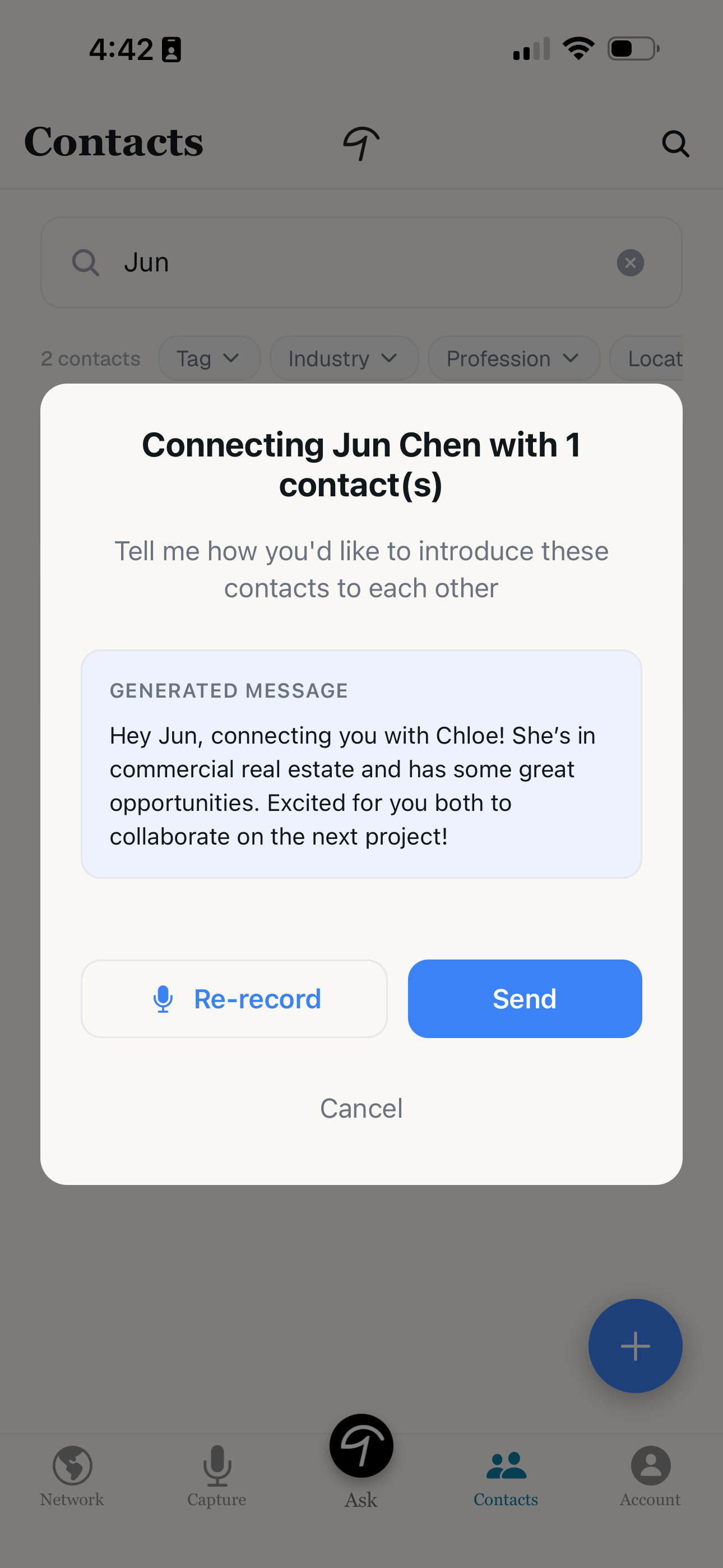Expand the Industry filter

click(344, 358)
